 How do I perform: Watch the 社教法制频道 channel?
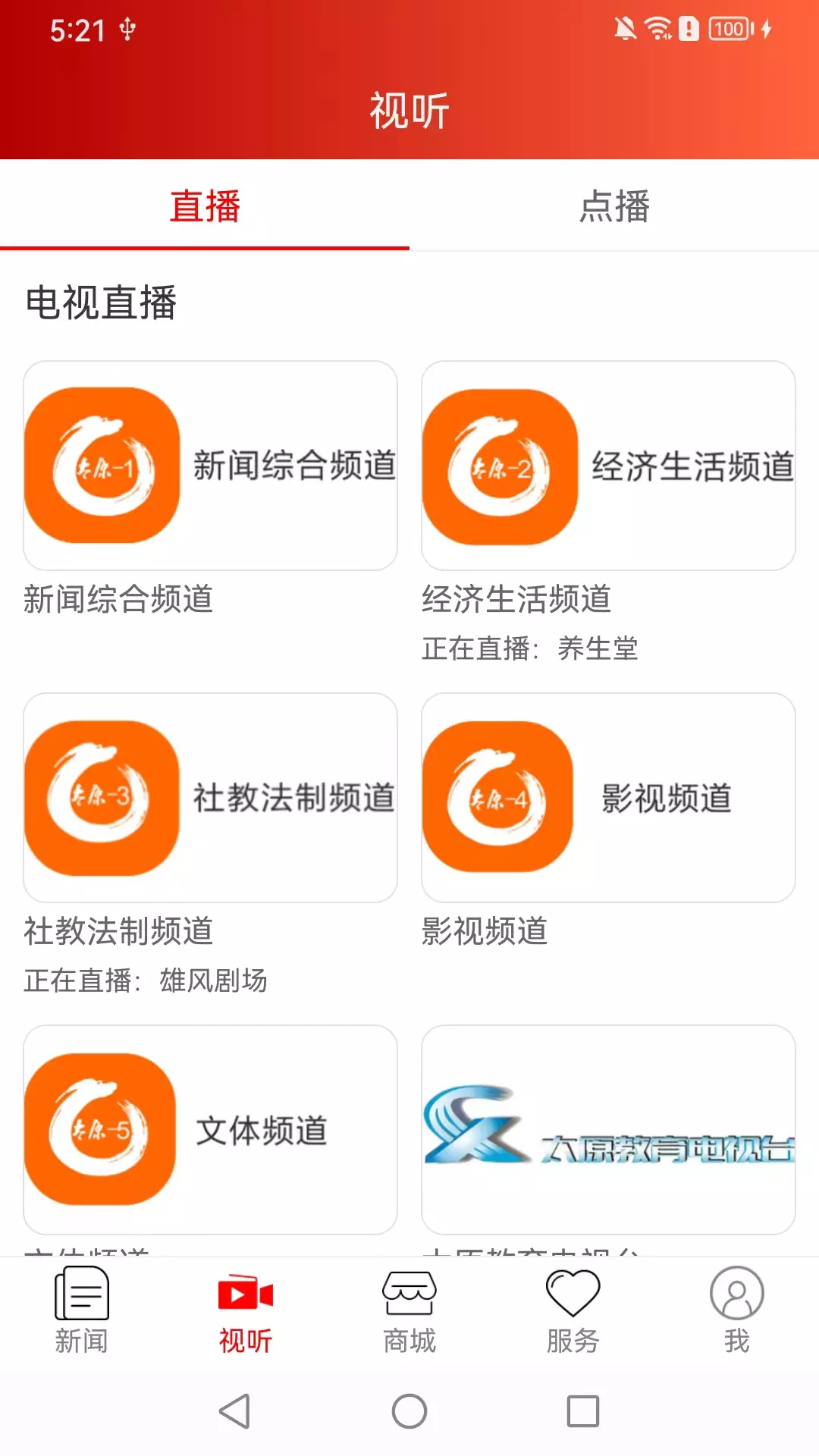pos(210,798)
